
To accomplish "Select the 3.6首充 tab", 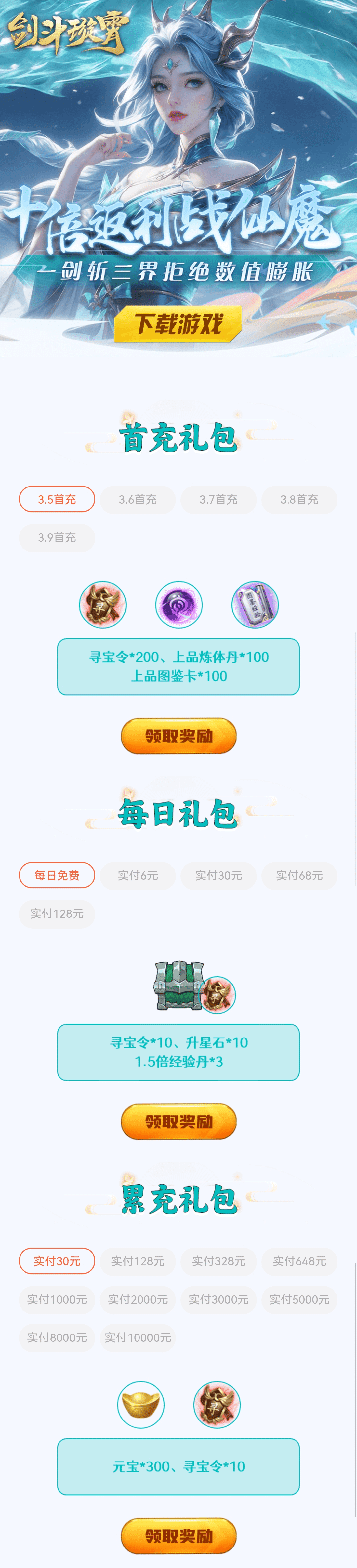I will 138,500.
